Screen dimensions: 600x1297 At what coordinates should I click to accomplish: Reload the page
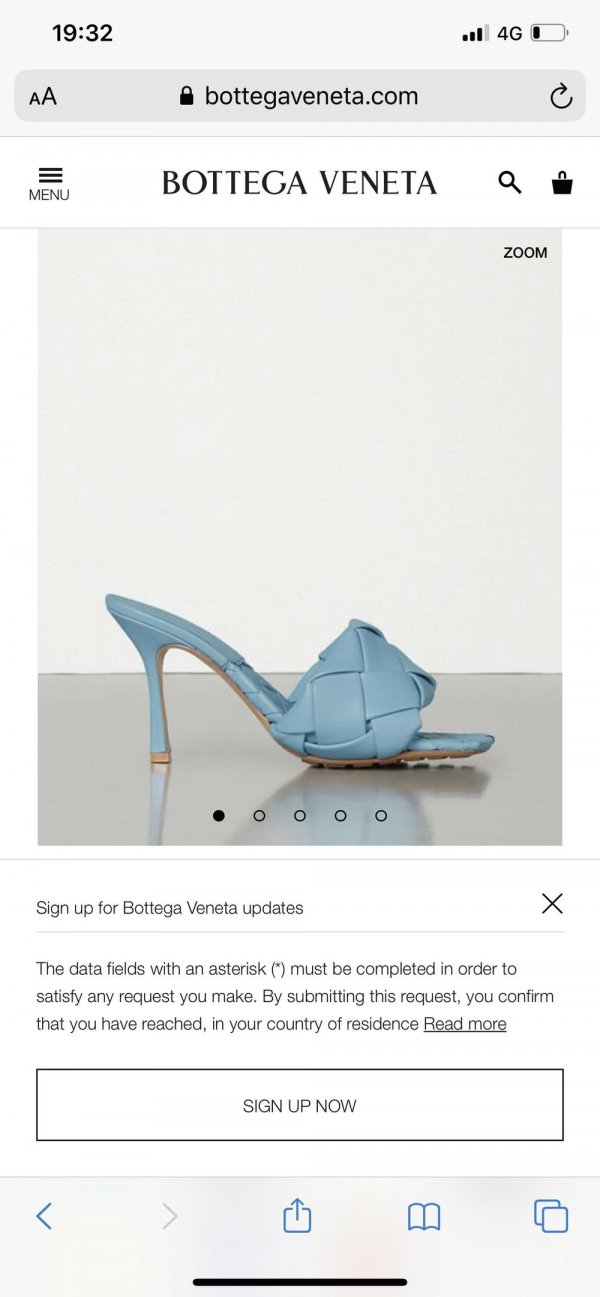[x=561, y=96]
